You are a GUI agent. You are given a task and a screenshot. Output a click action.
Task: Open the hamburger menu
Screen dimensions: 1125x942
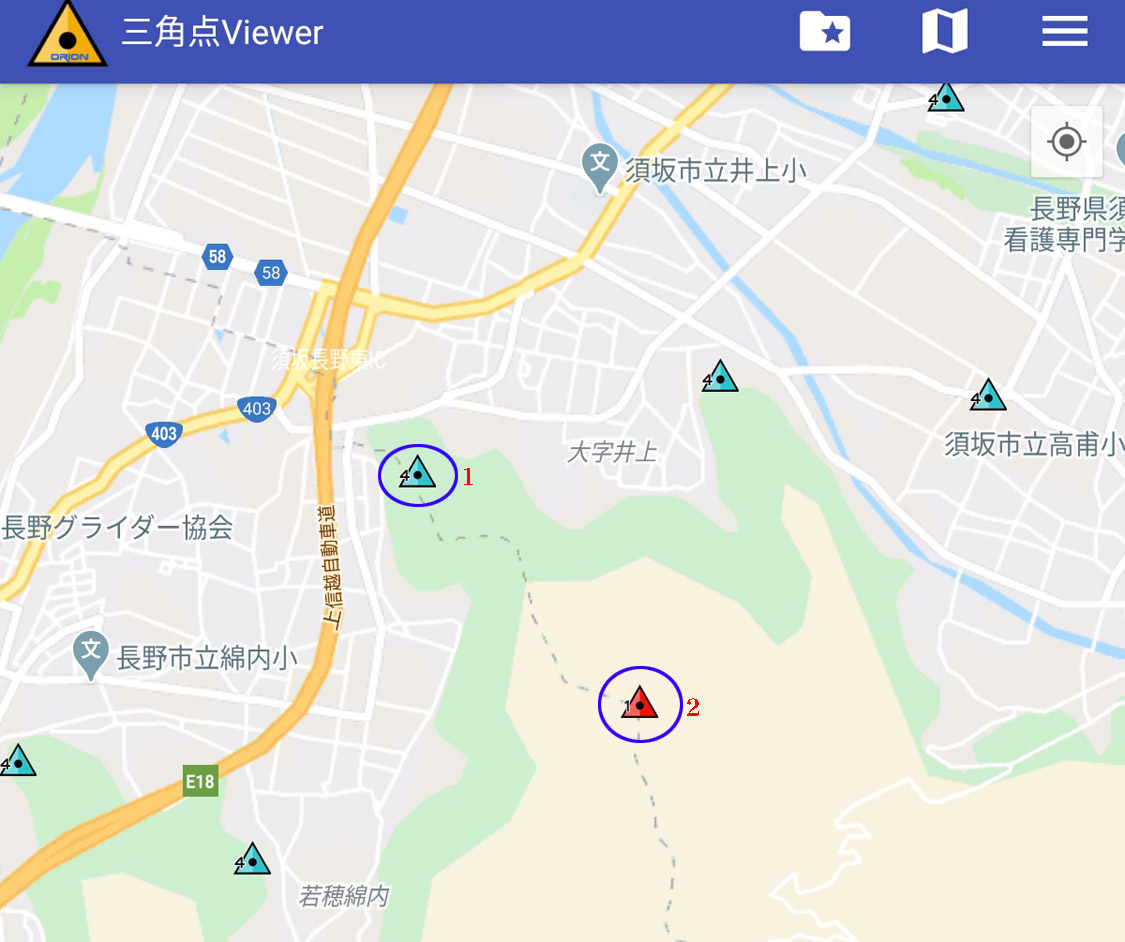[x=1064, y=32]
